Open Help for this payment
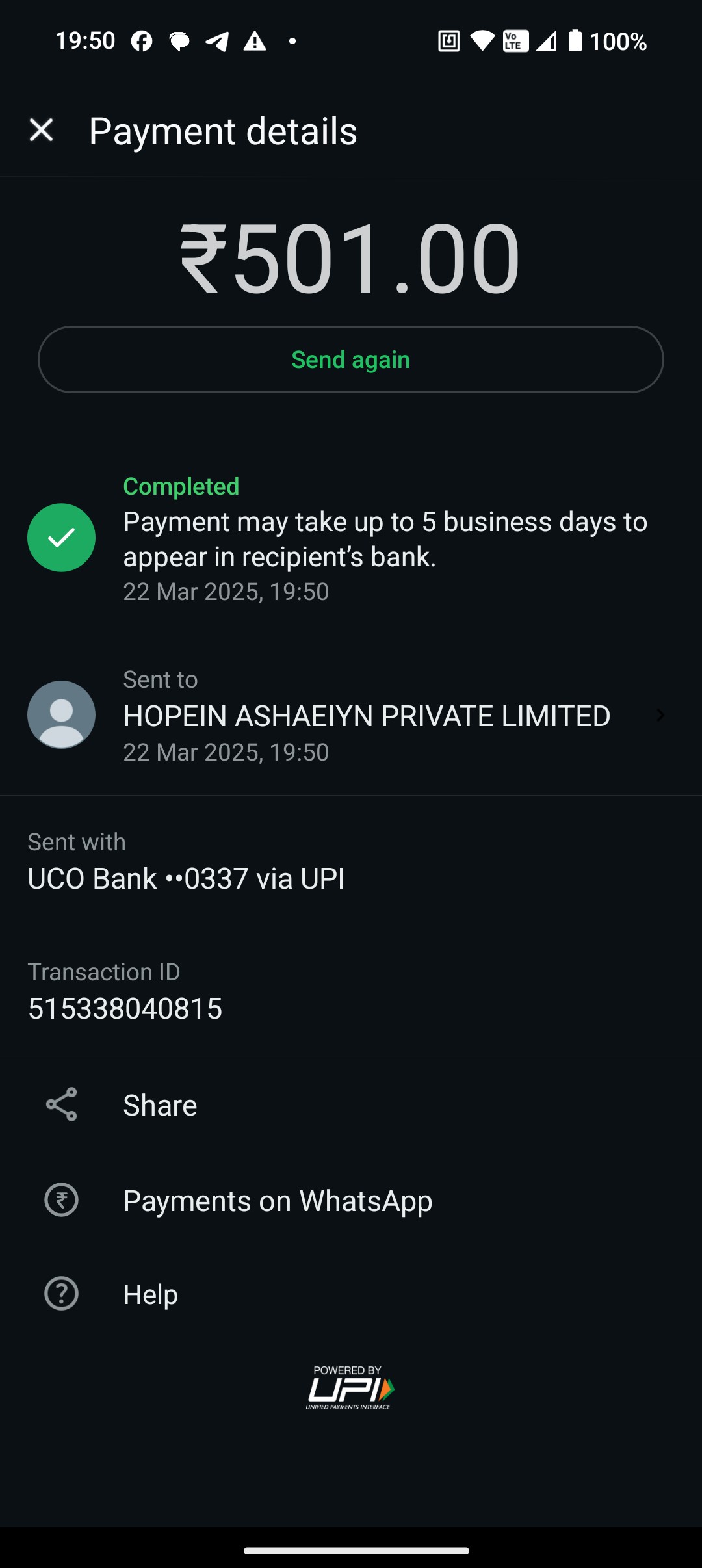 click(x=351, y=1294)
